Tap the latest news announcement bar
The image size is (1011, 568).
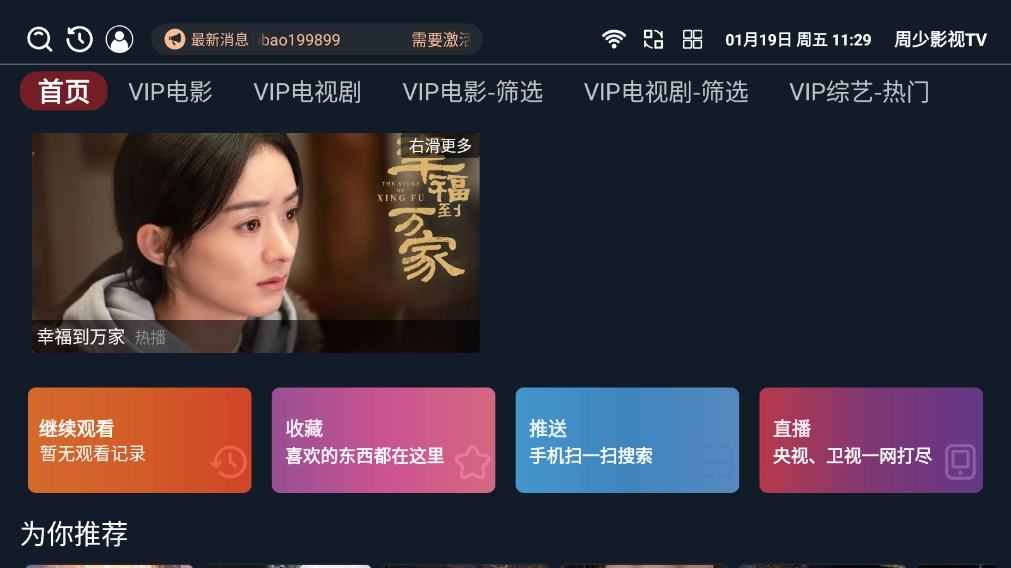pyautogui.click(x=316, y=40)
